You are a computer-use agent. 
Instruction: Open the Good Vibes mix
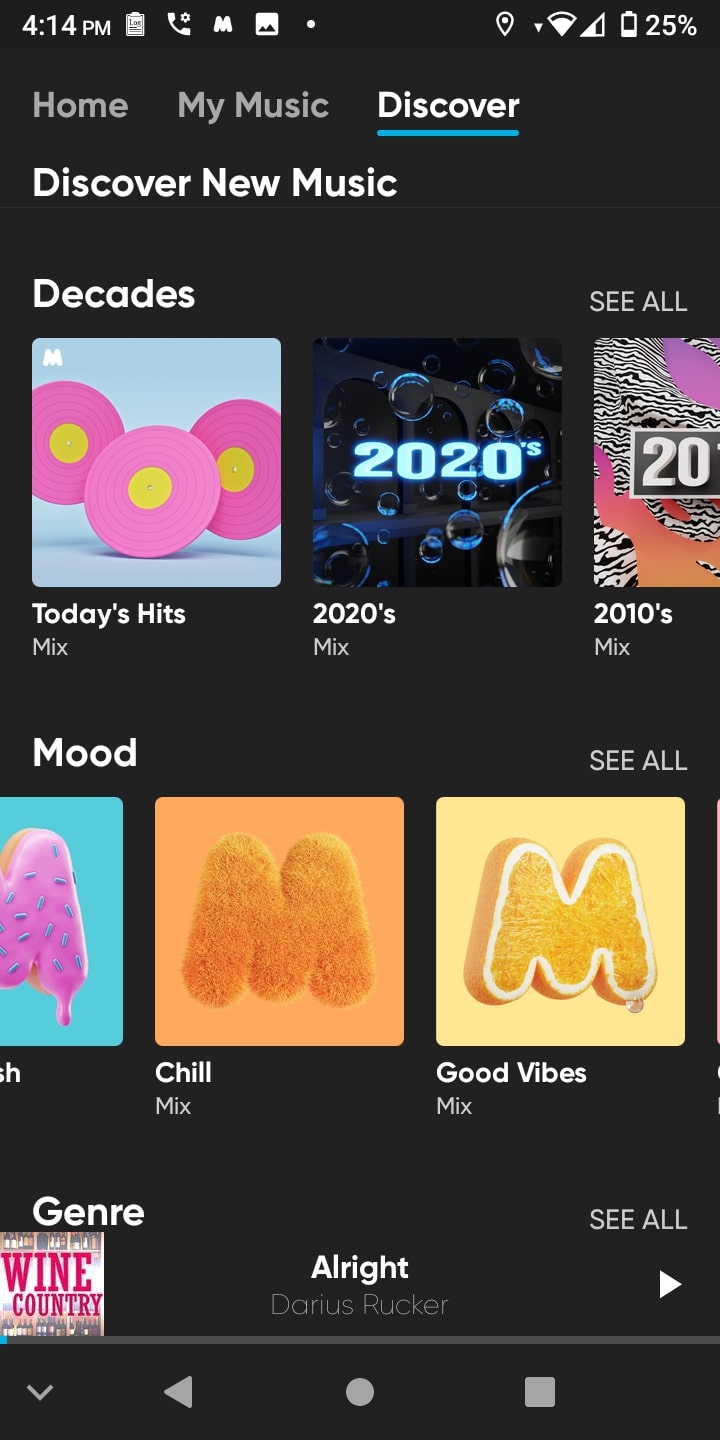pyautogui.click(x=560, y=921)
